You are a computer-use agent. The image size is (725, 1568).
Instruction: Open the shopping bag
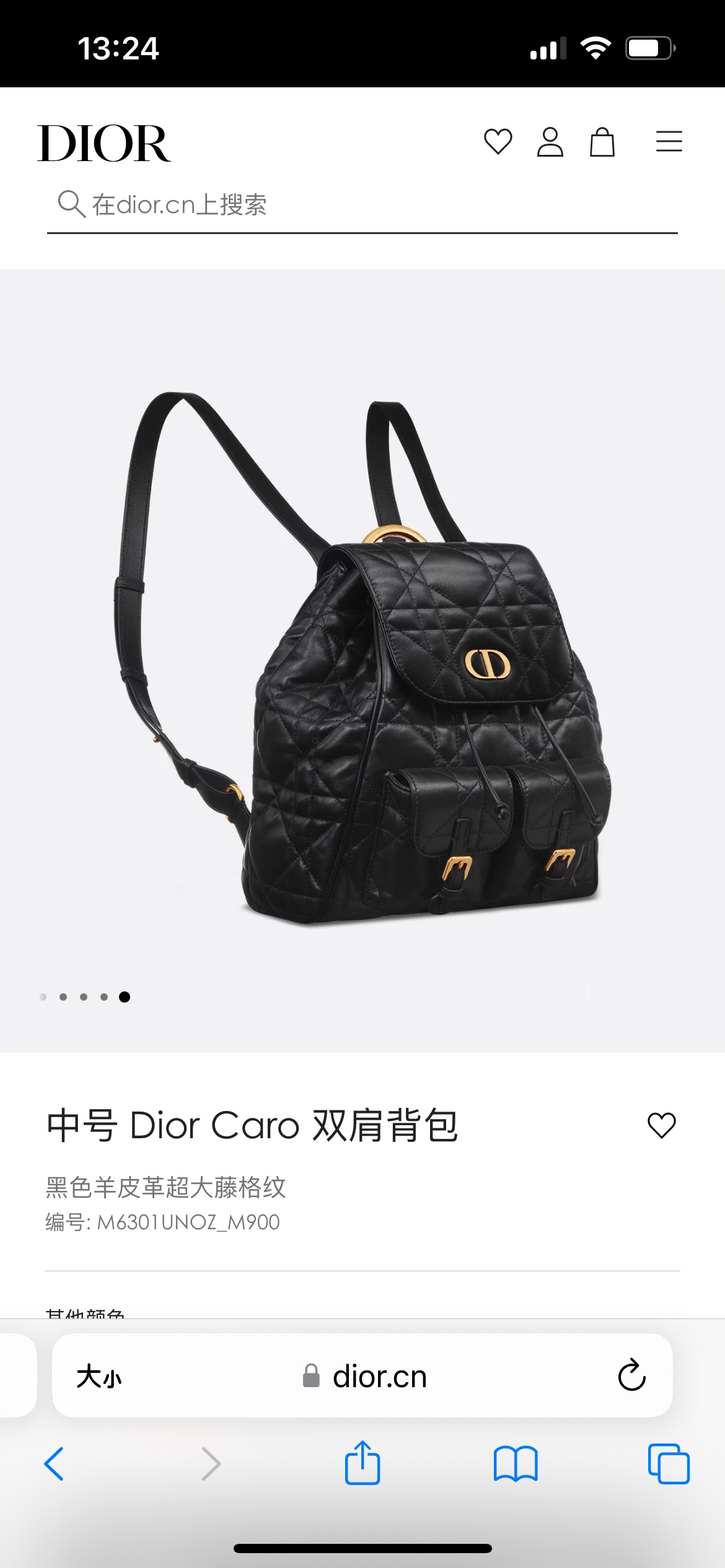[x=602, y=142]
